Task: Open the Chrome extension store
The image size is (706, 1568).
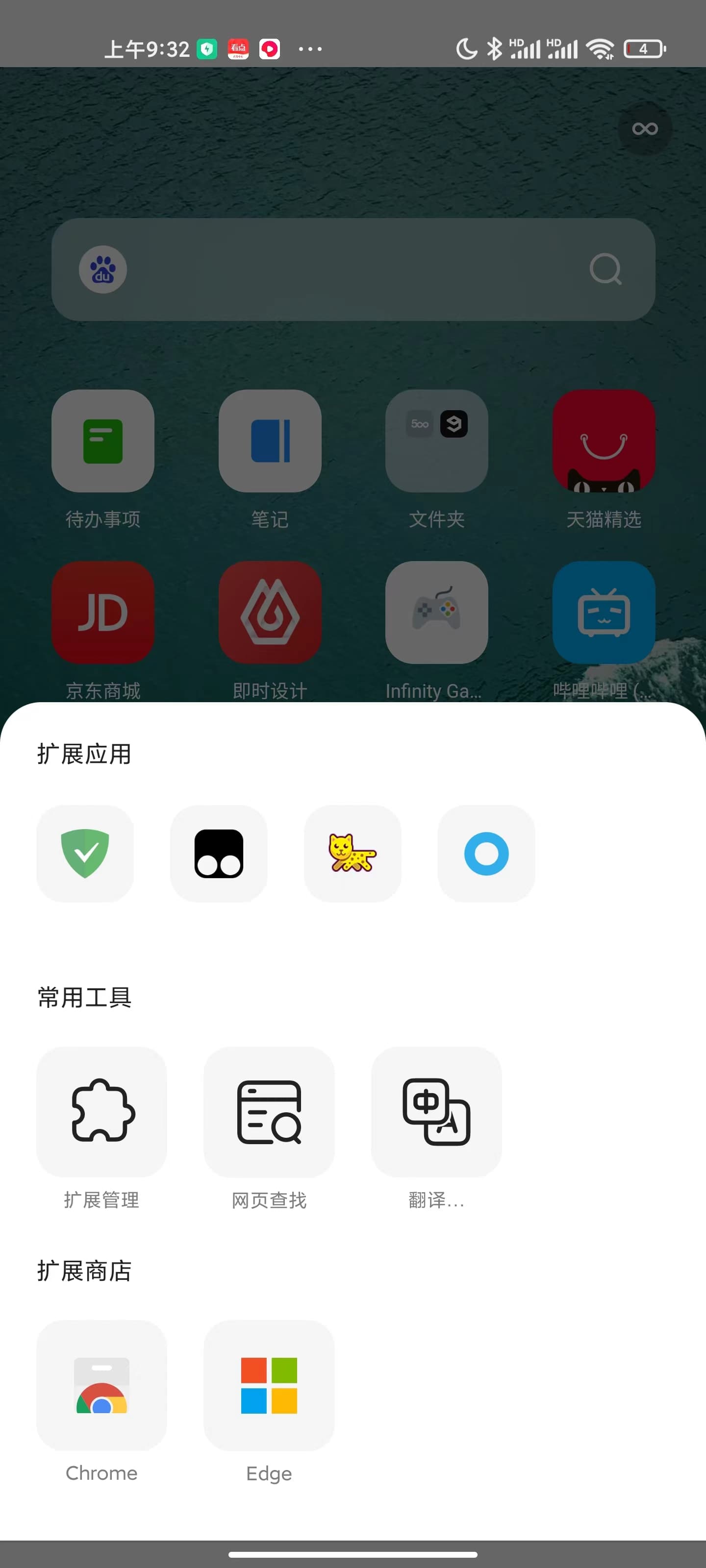Action: pos(101,1385)
